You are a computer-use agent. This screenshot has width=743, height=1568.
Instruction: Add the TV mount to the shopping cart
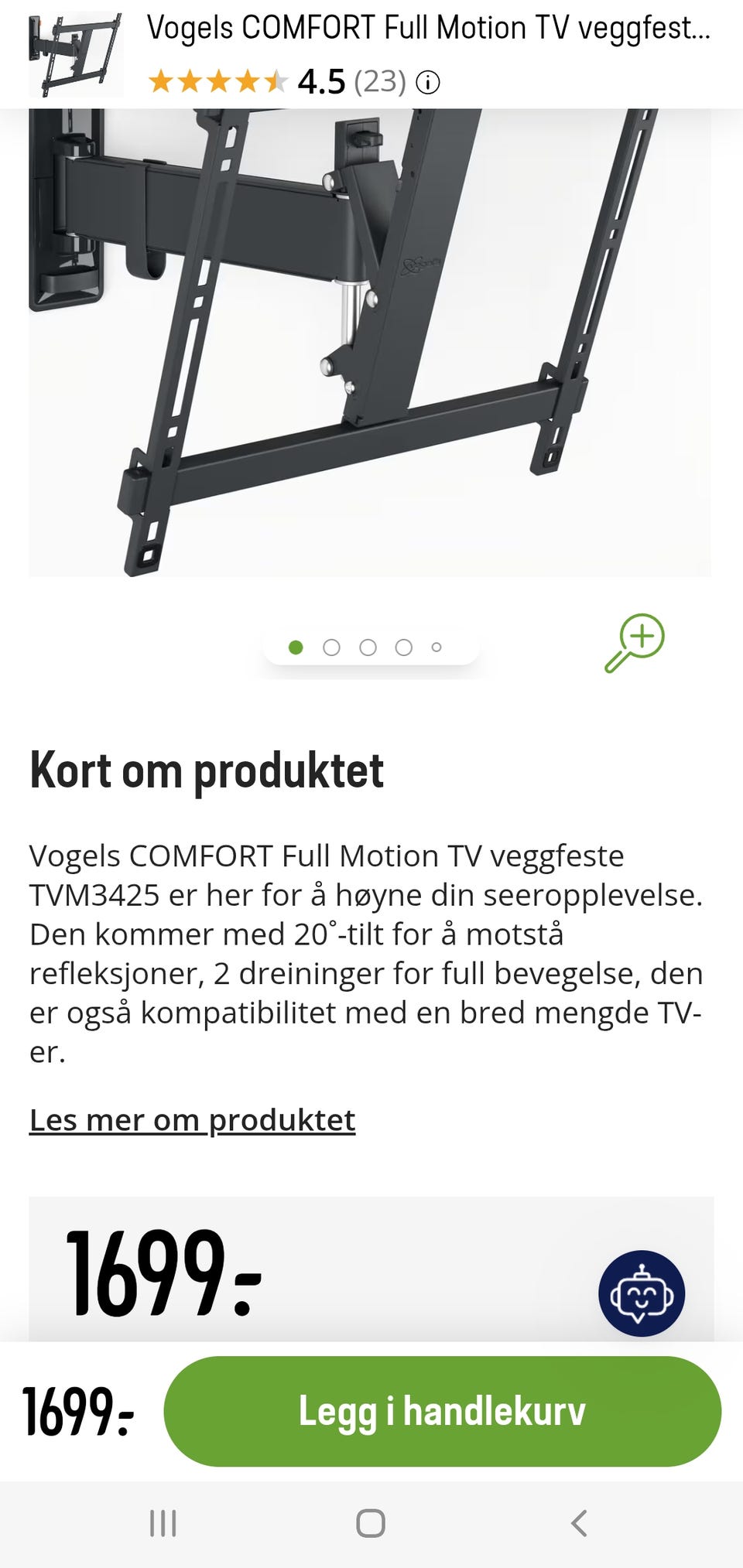[442, 1411]
